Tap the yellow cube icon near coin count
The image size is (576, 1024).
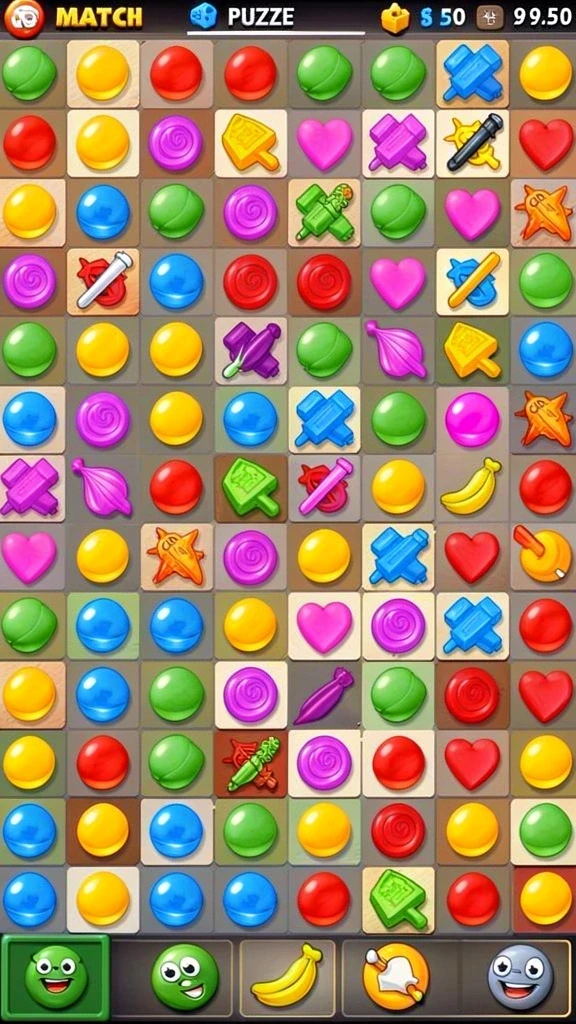pos(394,17)
